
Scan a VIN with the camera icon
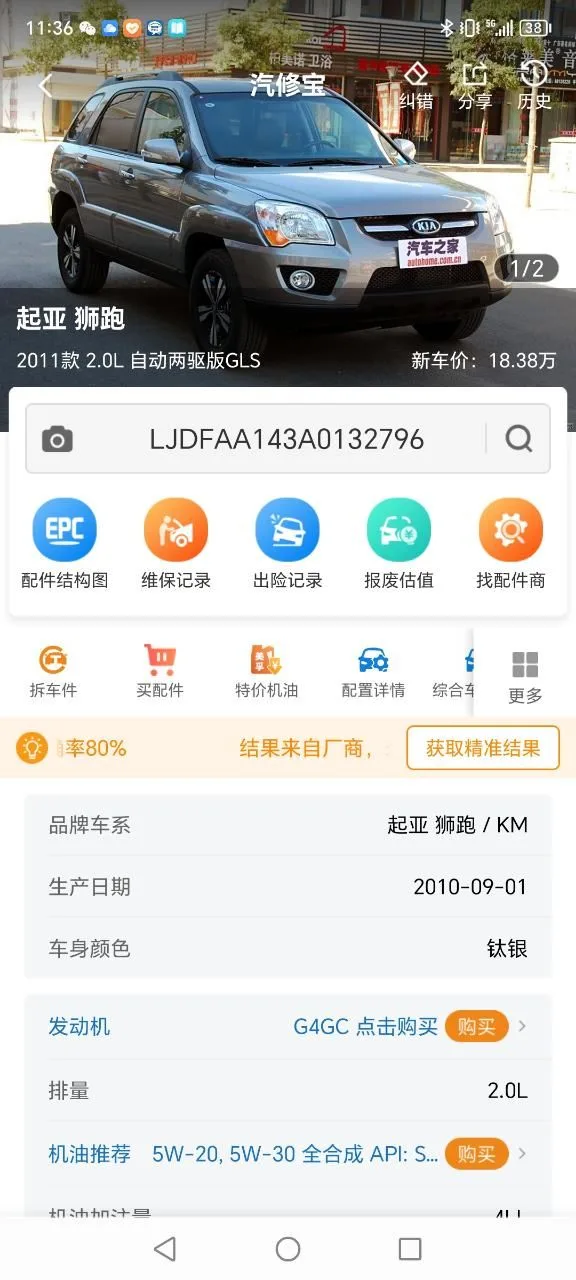57,439
